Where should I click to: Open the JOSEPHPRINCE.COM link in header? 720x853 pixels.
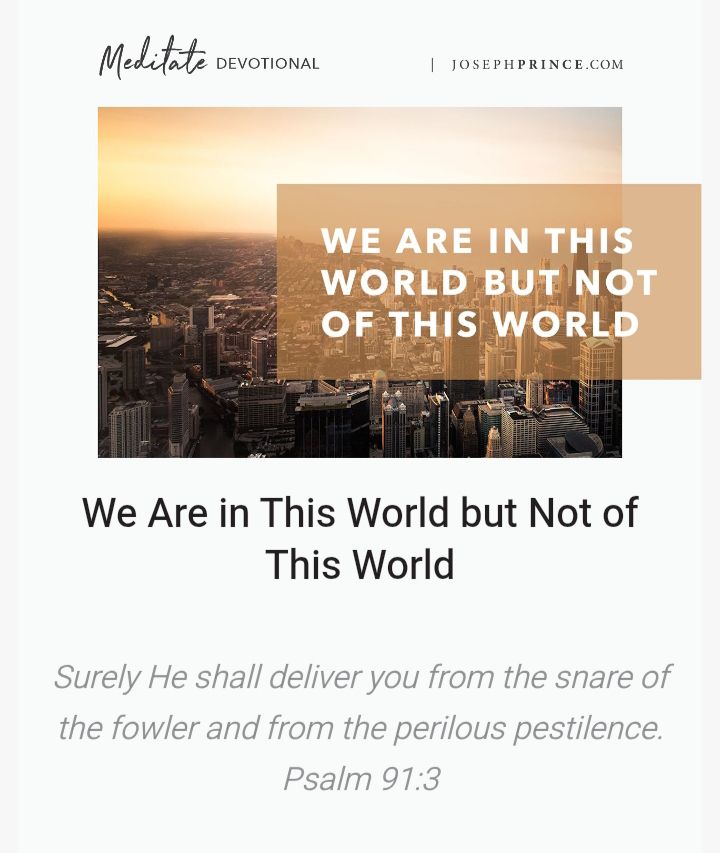(x=537, y=65)
